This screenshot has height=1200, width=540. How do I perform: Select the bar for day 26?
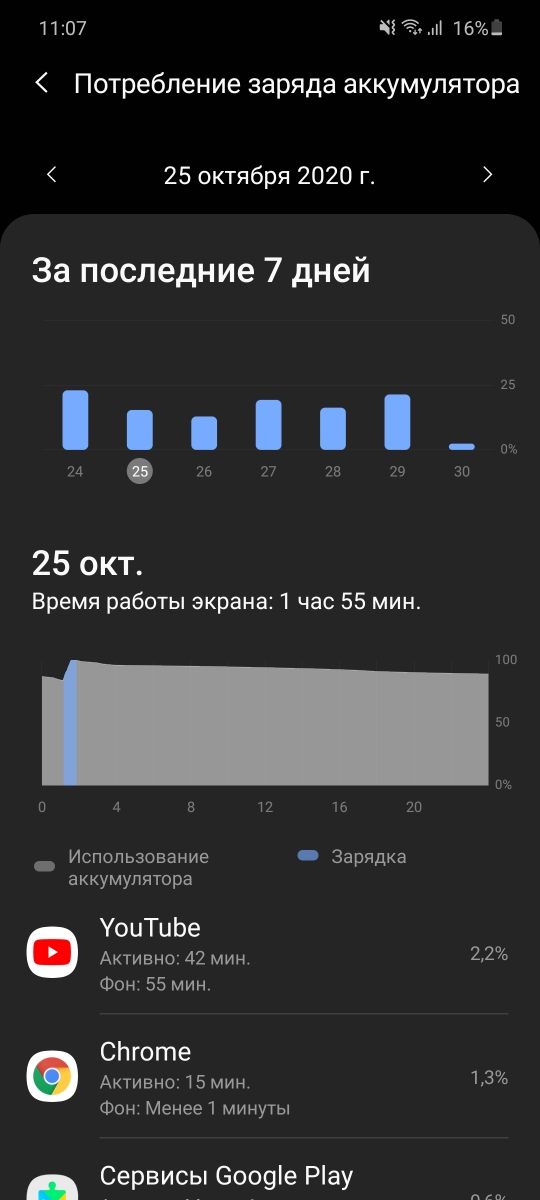[x=204, y=433]
